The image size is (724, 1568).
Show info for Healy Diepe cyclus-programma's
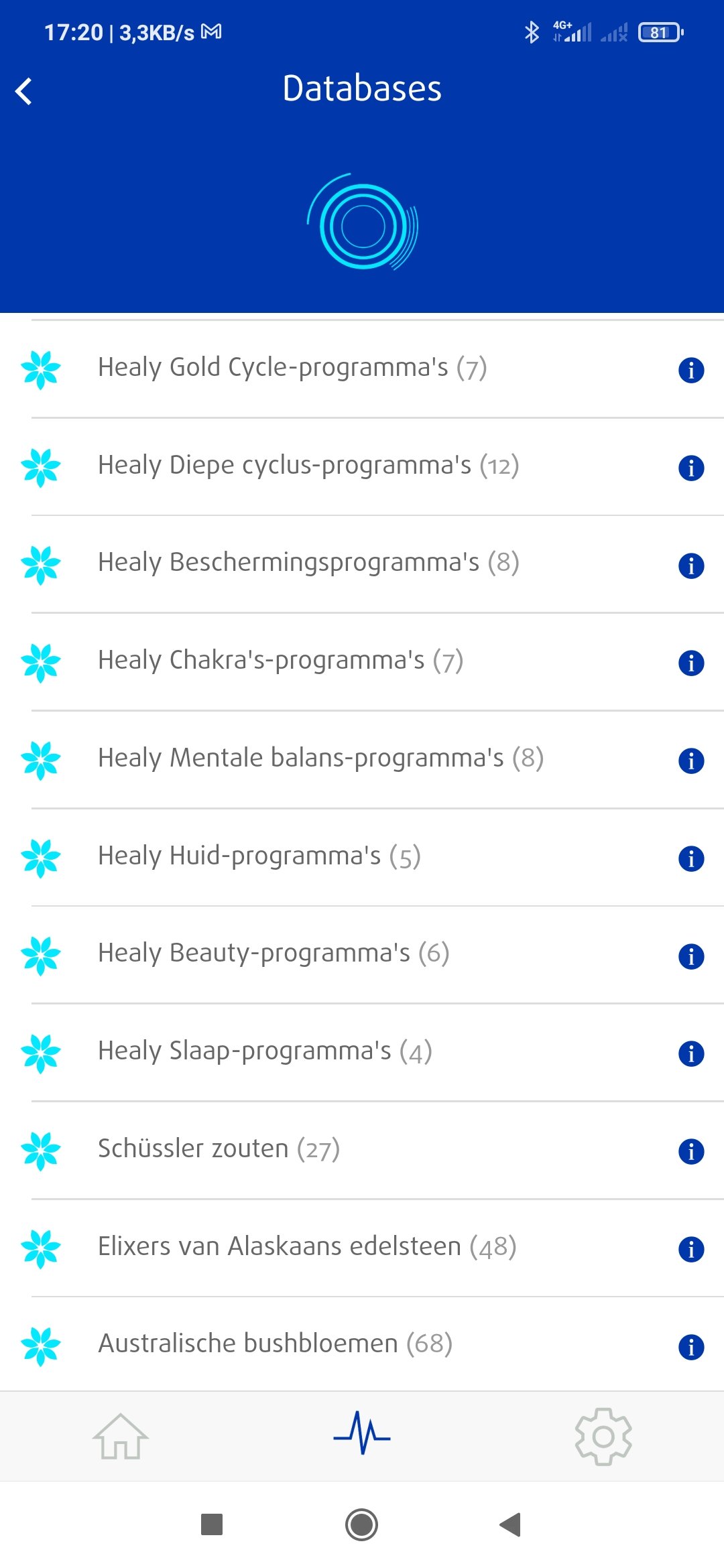[x=691, y=468]
